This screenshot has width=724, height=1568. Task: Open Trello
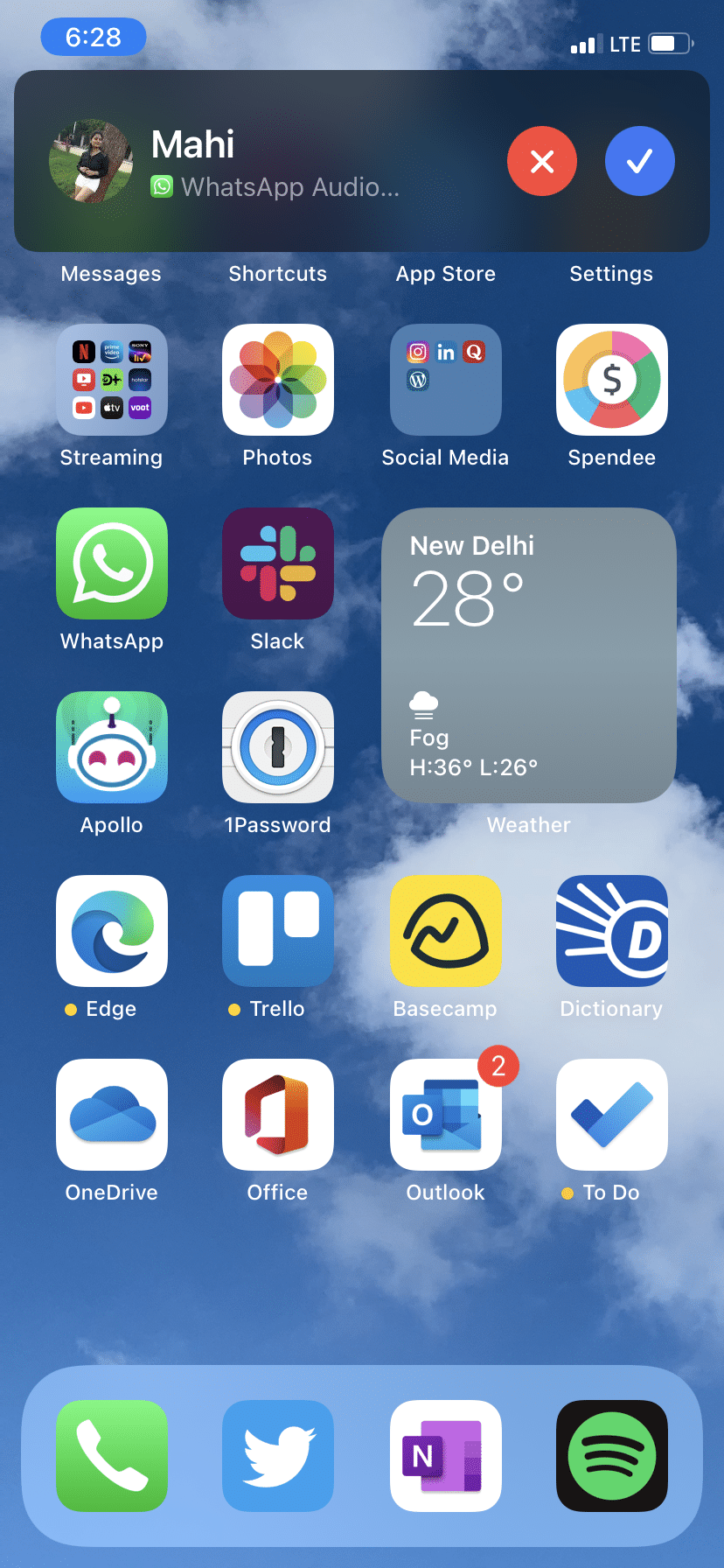point(278,931)
